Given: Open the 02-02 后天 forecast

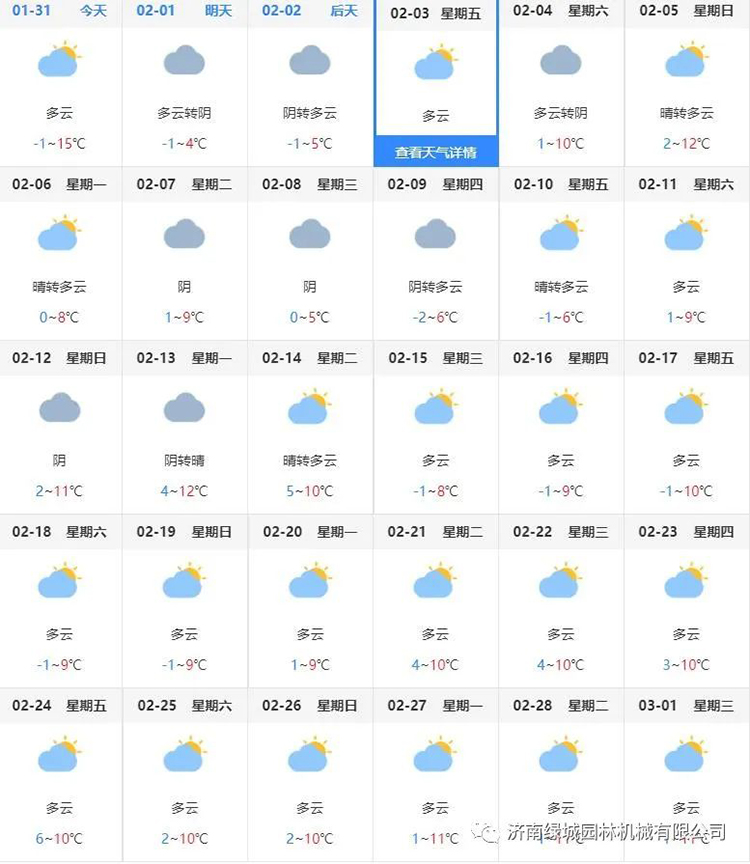Looking at the screenshot, I should coord(310,85).
